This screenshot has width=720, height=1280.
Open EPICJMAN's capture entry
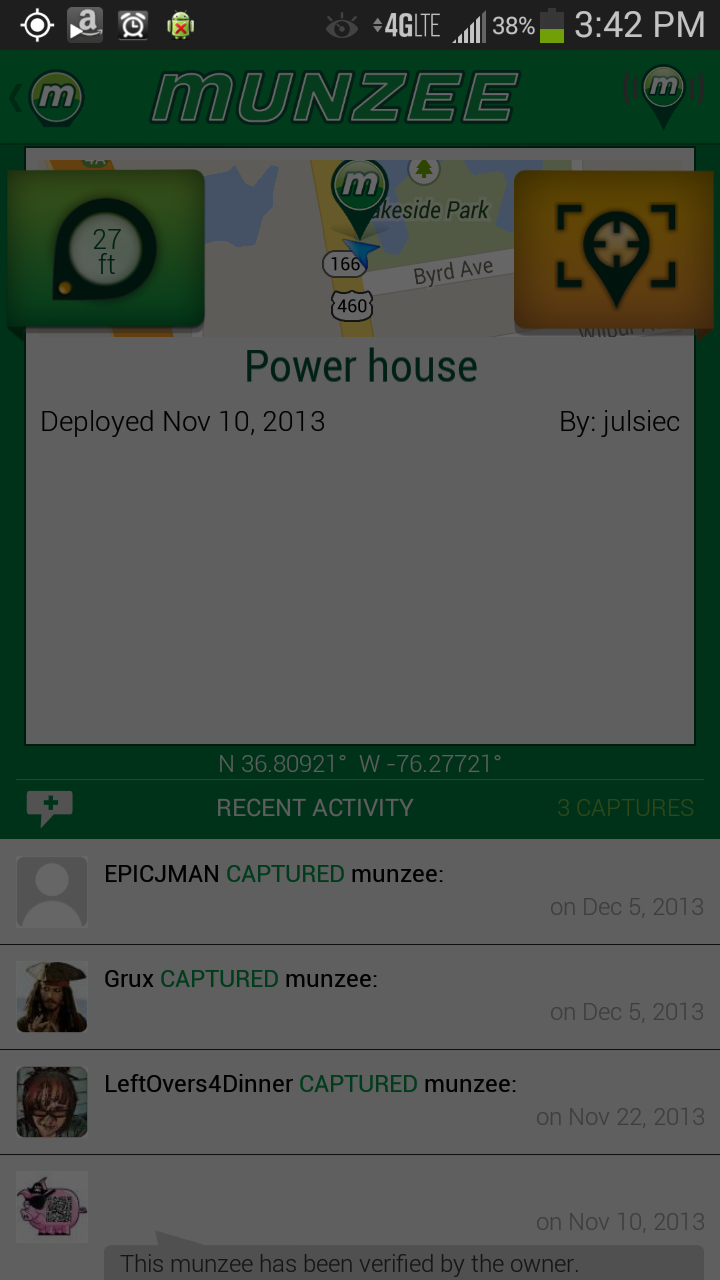click(360, 892)
